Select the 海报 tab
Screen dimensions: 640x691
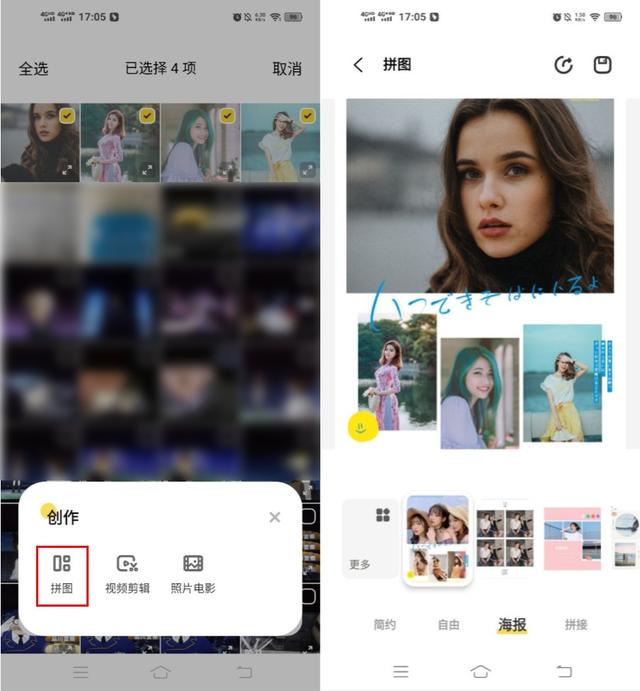click(512, 624)
